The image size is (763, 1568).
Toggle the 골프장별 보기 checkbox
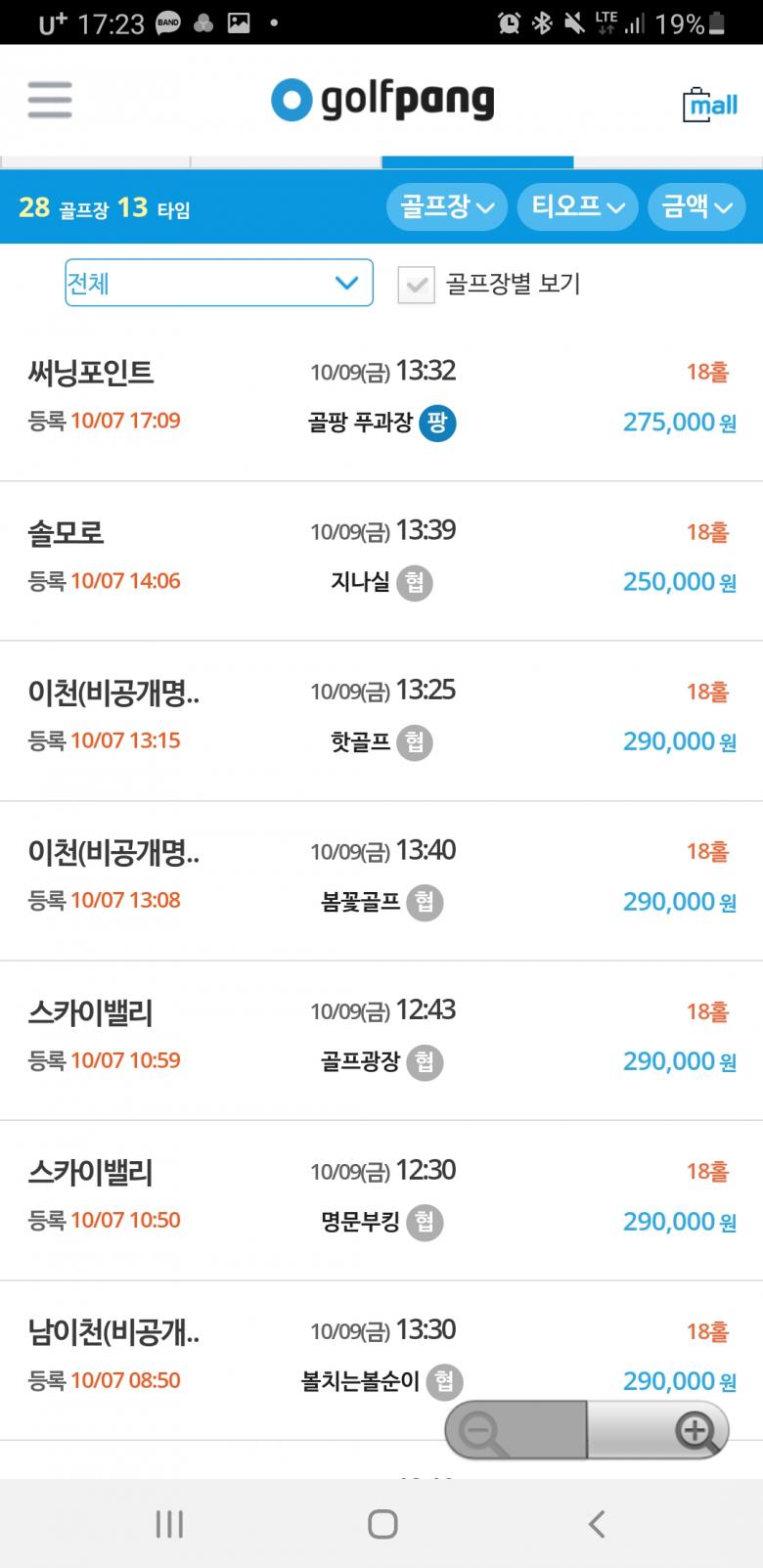click(x=417, y=286)
